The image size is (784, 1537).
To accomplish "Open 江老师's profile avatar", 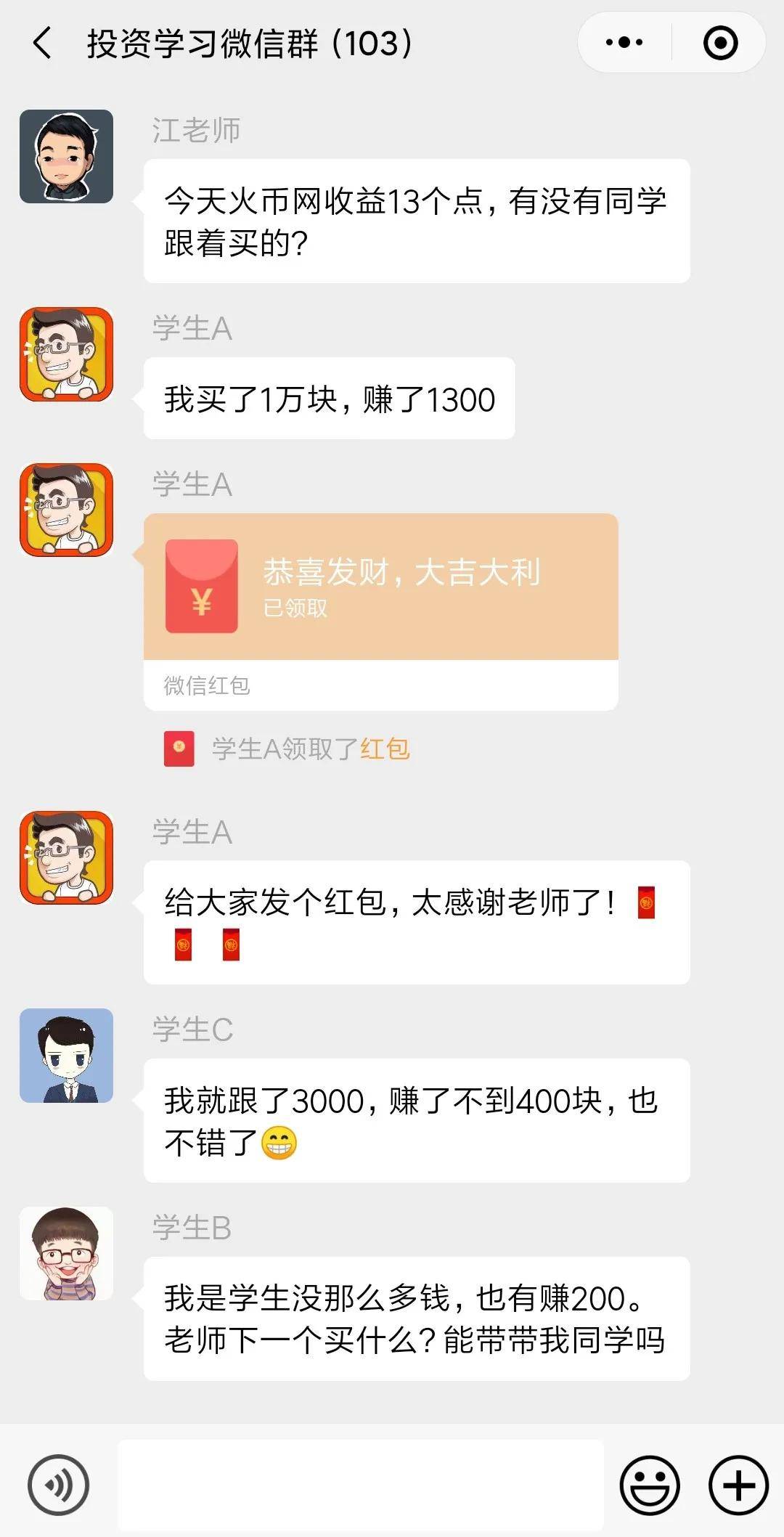I will pyautogui.click(x=66, y=156).
